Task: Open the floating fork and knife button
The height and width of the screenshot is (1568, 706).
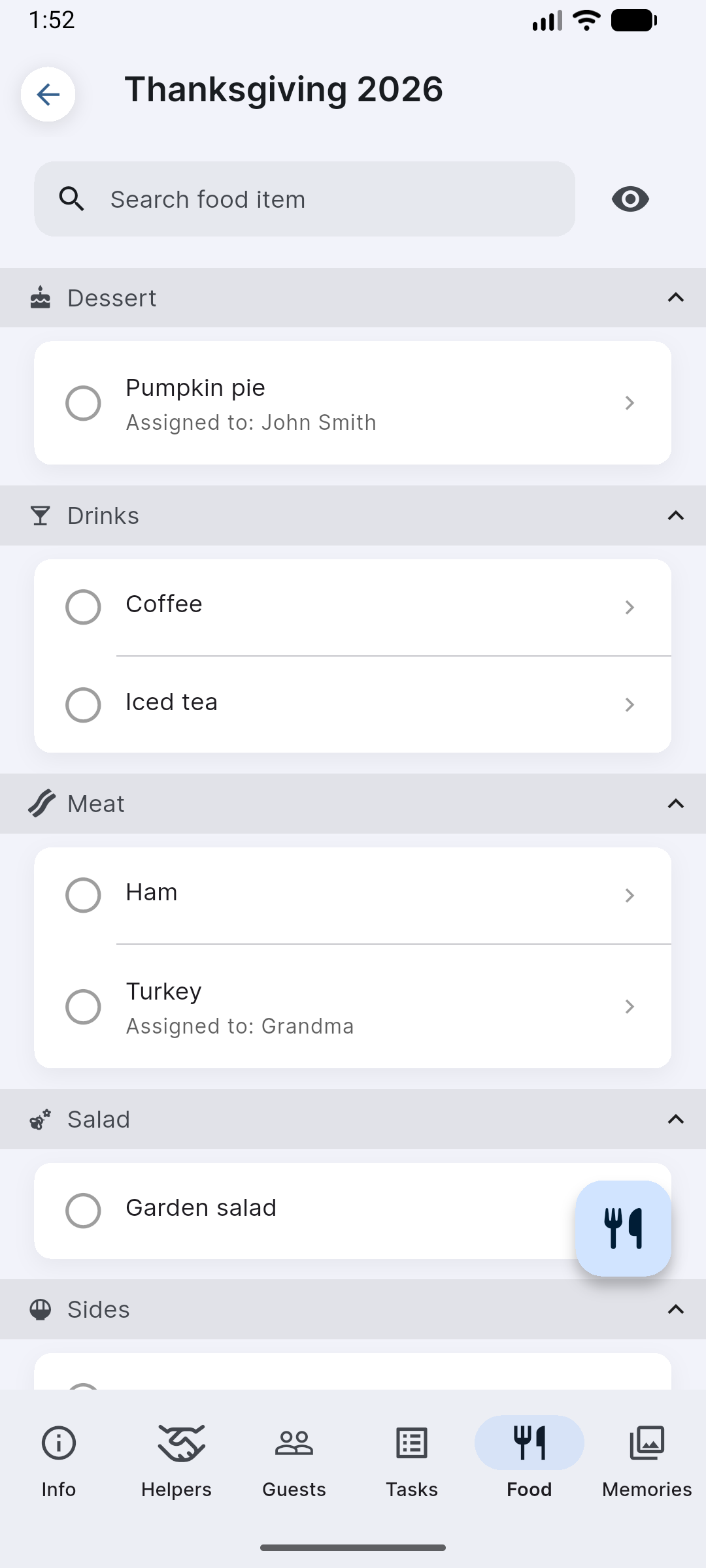Action: click(622, 1227)
